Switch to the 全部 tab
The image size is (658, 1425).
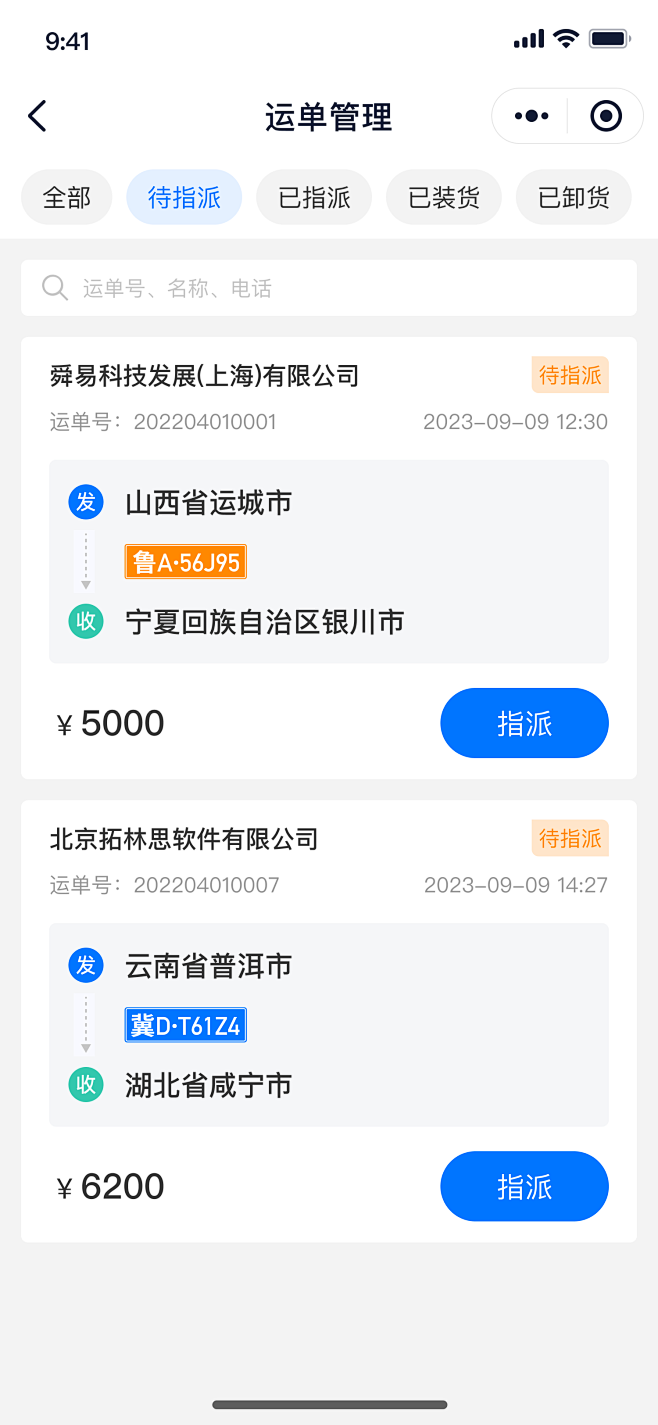[67, 197]
